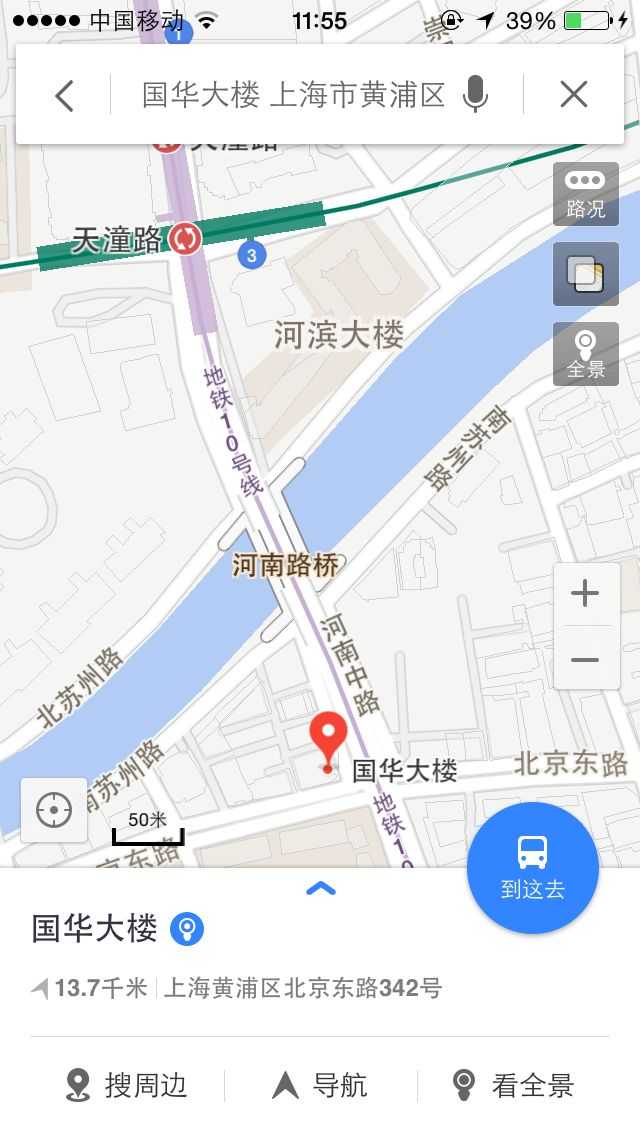Zoom out on the map

(585, 660)
